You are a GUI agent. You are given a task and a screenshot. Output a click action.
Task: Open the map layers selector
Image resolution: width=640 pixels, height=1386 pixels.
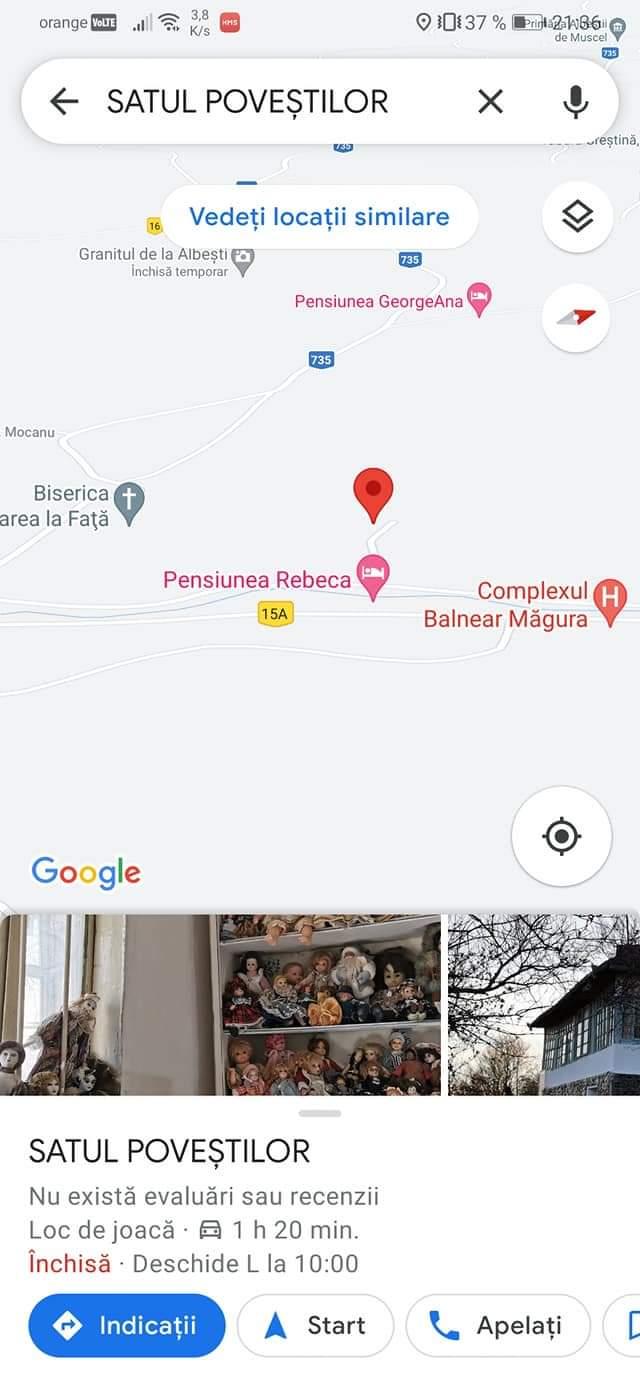tap(577, 217)
